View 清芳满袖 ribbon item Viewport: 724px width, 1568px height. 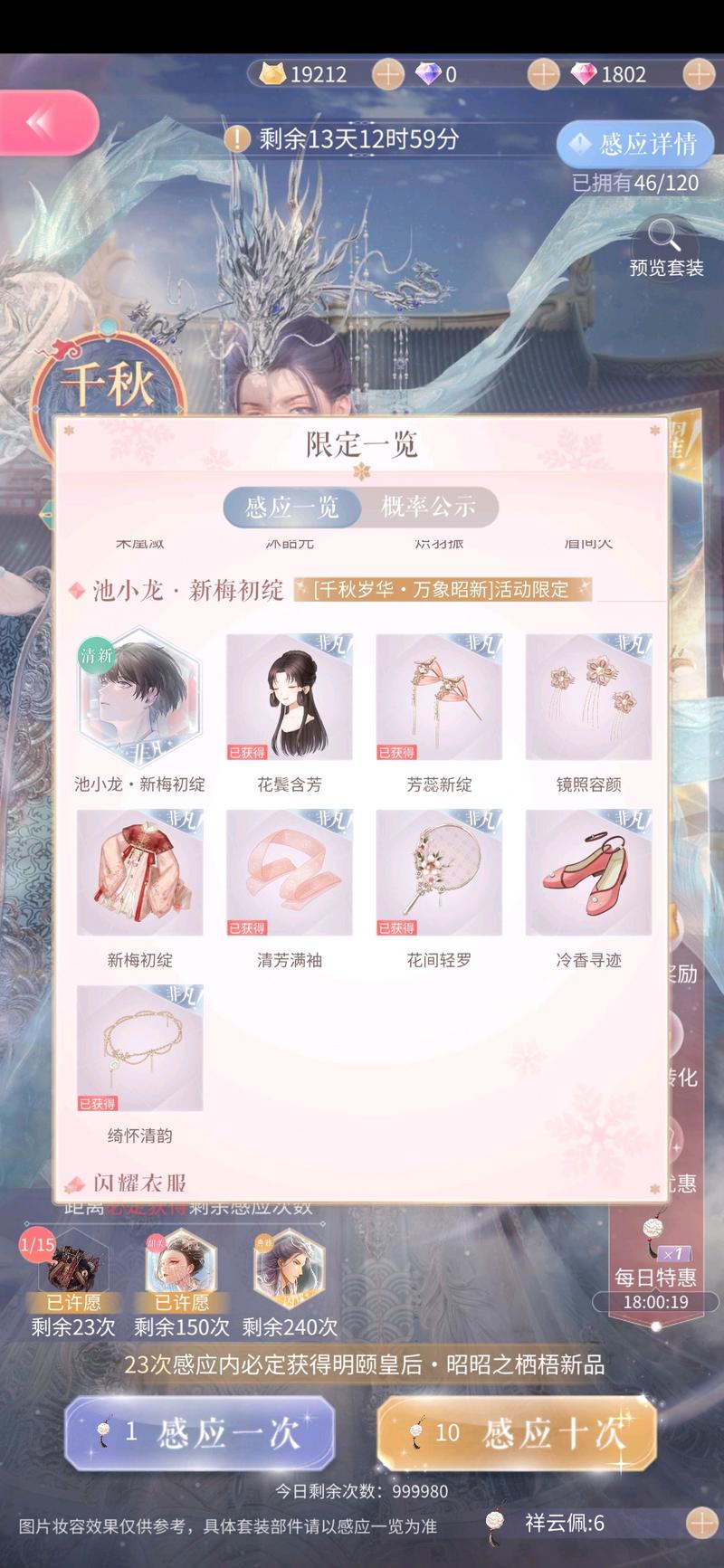coord(289,873)
